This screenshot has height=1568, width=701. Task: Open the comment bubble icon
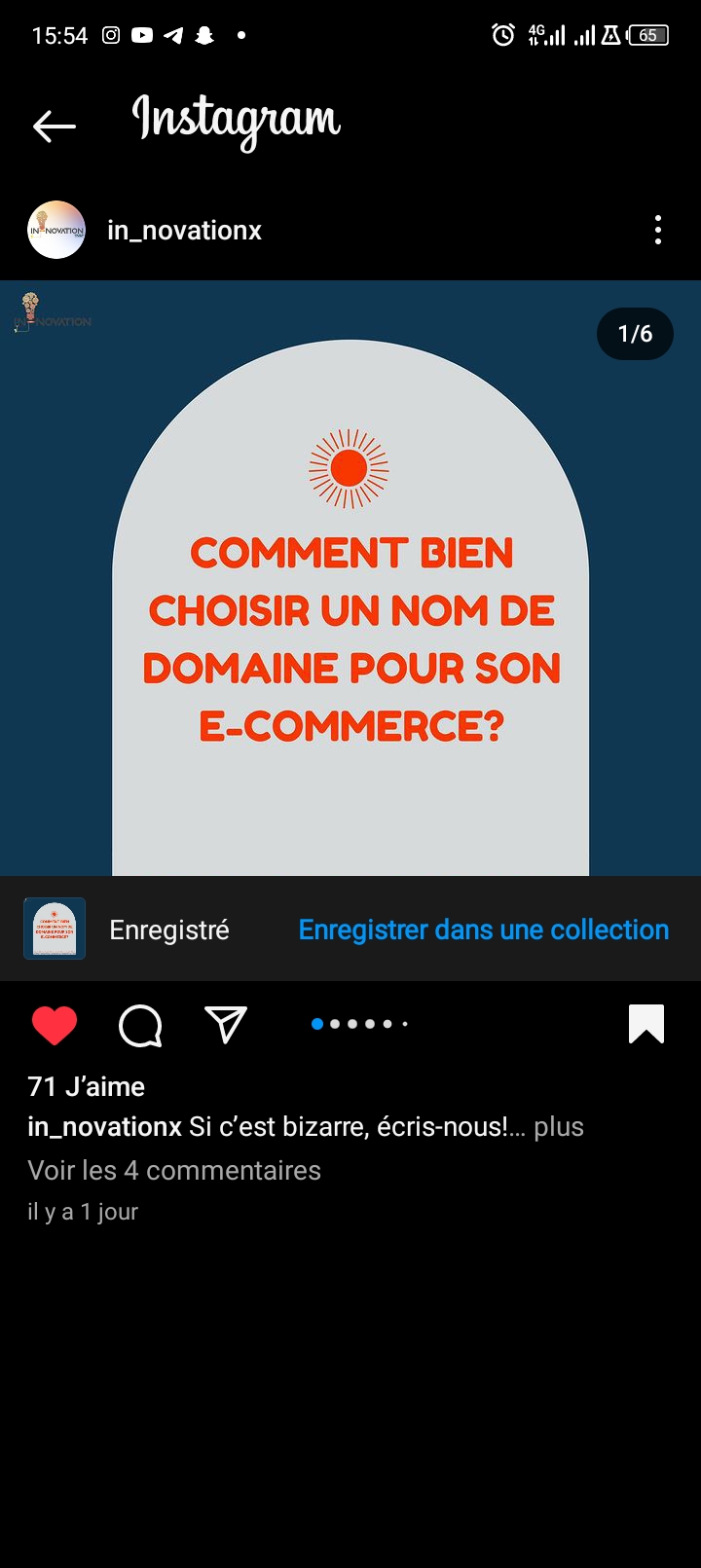[140, 1025]
